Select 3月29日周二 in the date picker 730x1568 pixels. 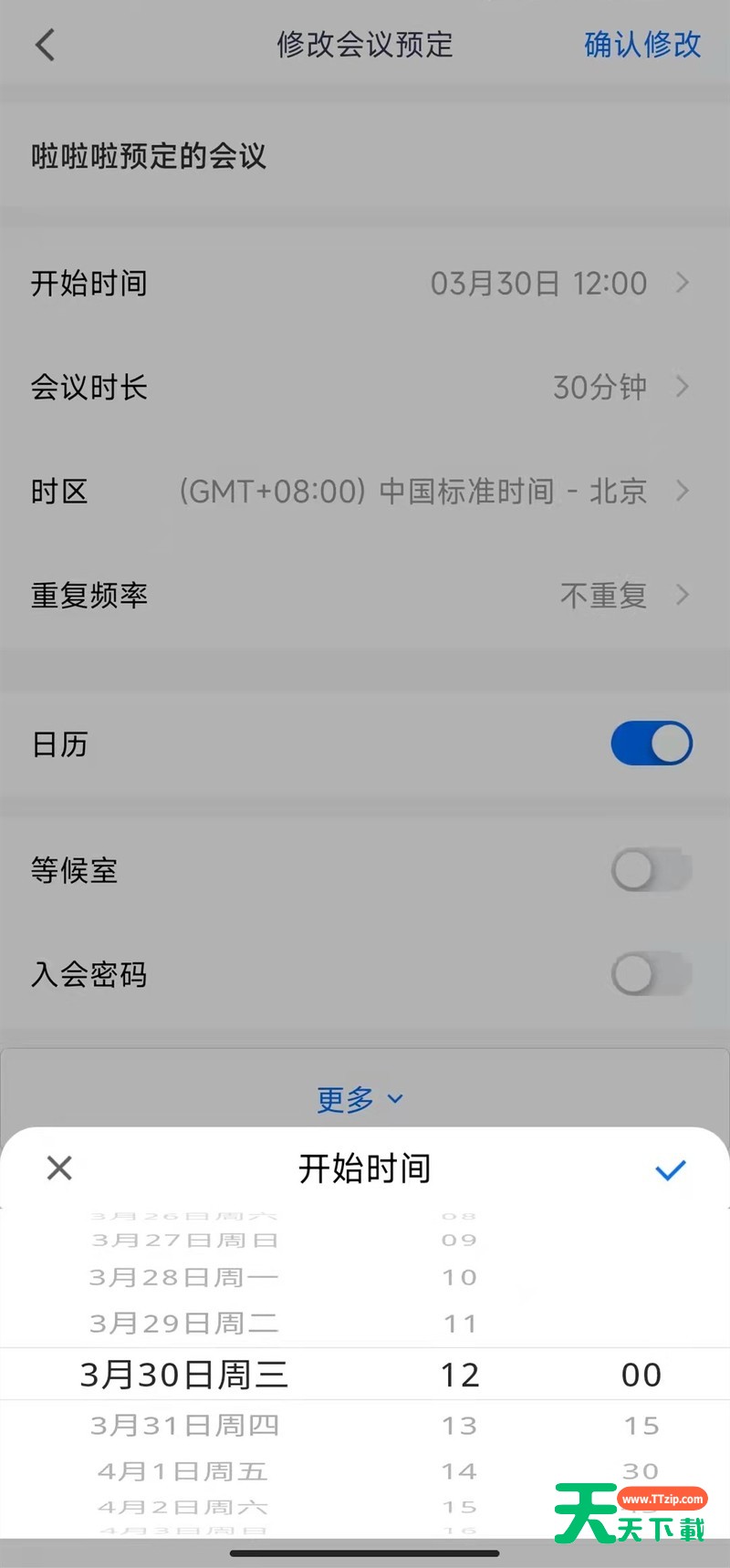(x=184, y=1324)
